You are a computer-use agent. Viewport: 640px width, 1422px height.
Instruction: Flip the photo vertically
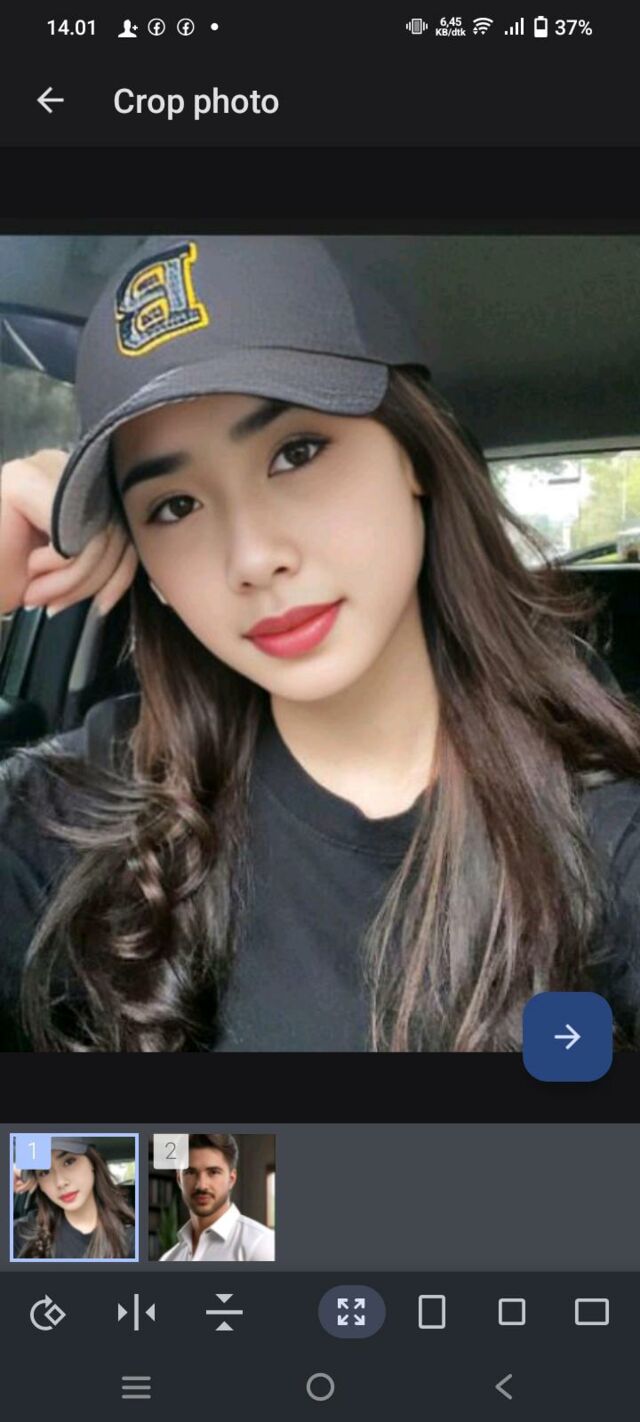click(224, 1312)
